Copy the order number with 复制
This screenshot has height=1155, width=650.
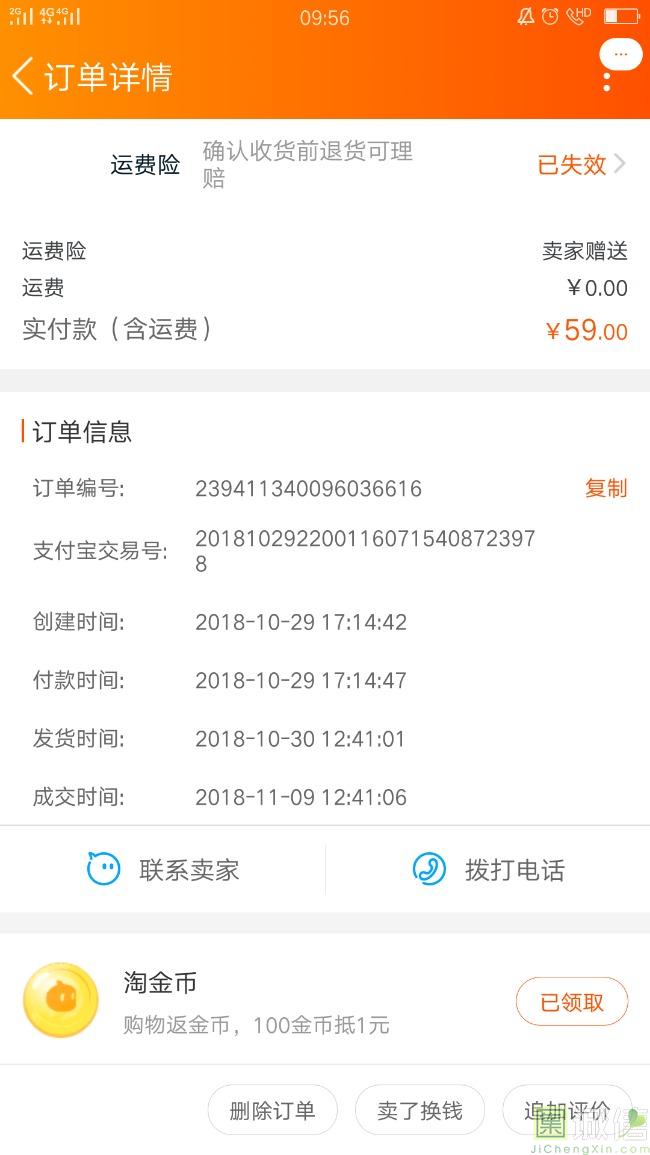click(606, 488)
